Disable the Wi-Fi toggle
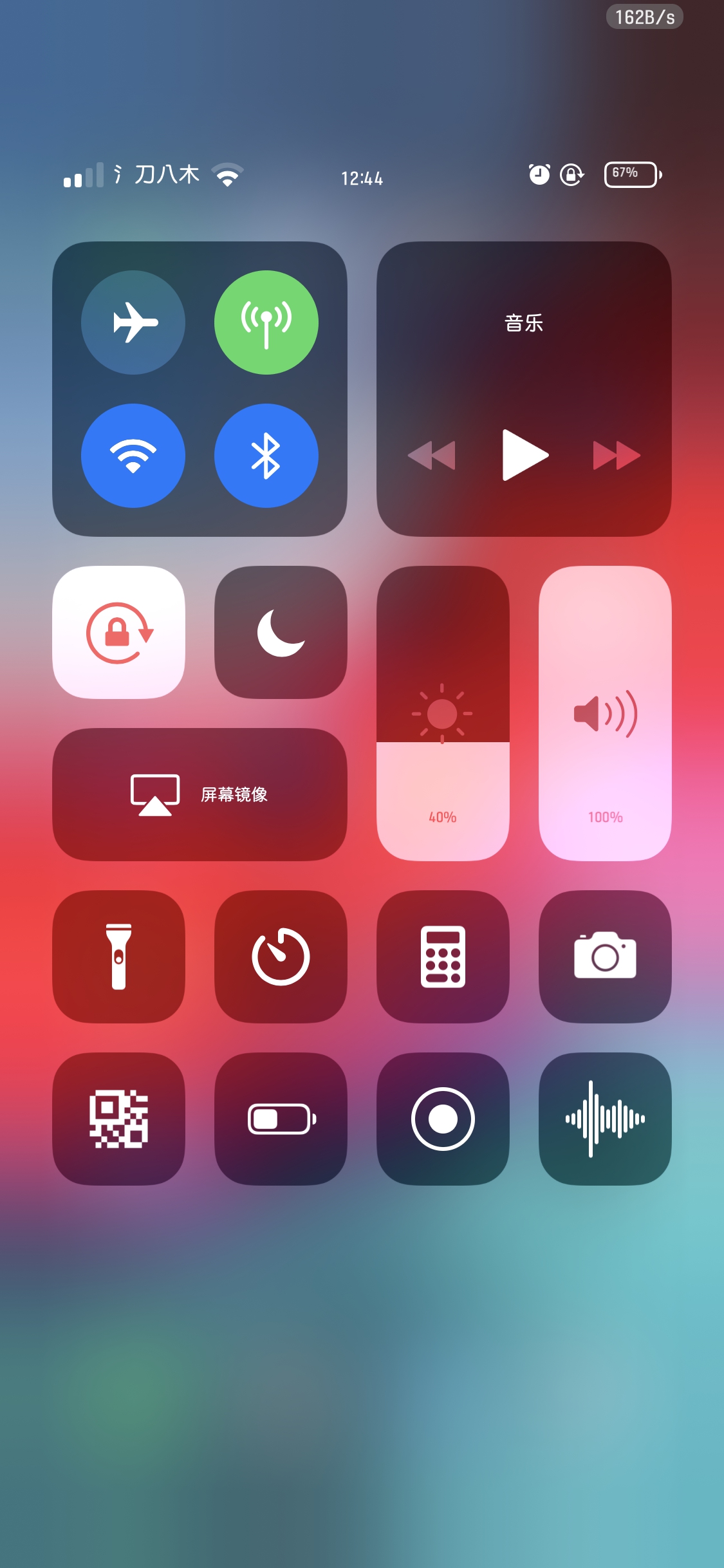This screenshot has width=724, height=1568. pos(133,456)
